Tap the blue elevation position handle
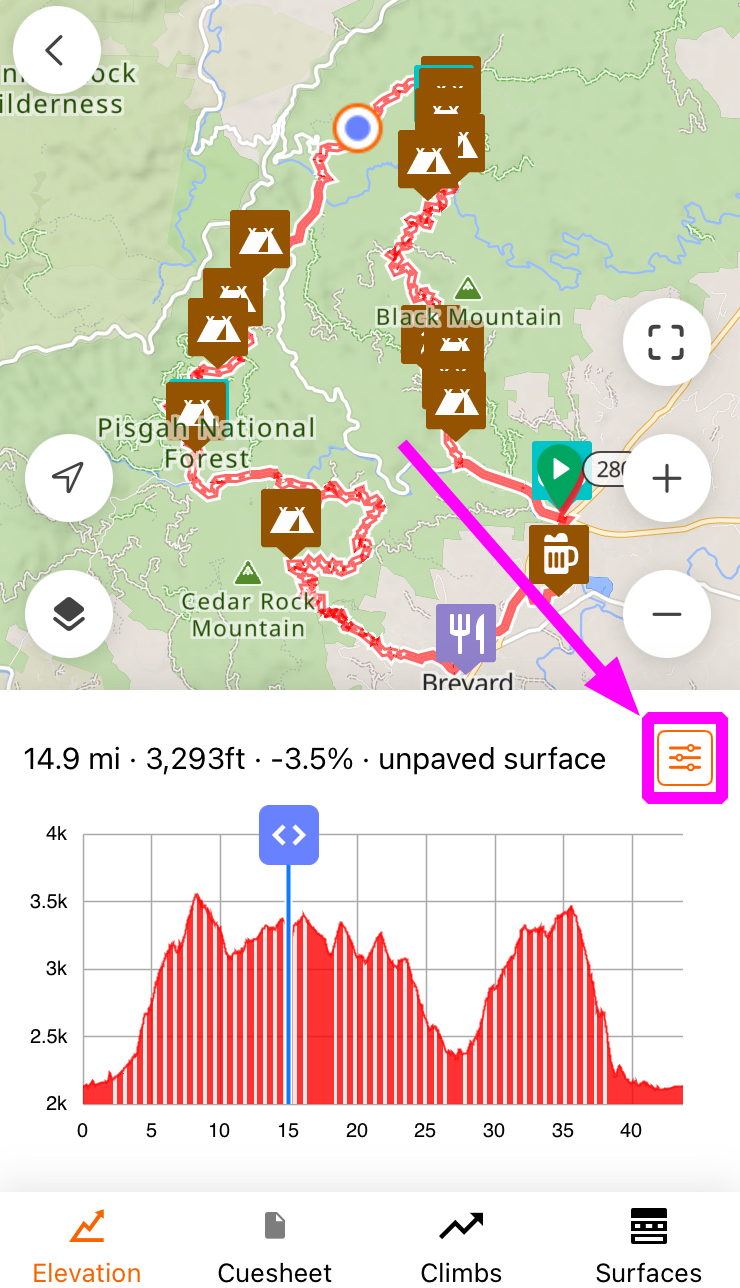This screenshot has height=1288, width=740. (289, 835)
